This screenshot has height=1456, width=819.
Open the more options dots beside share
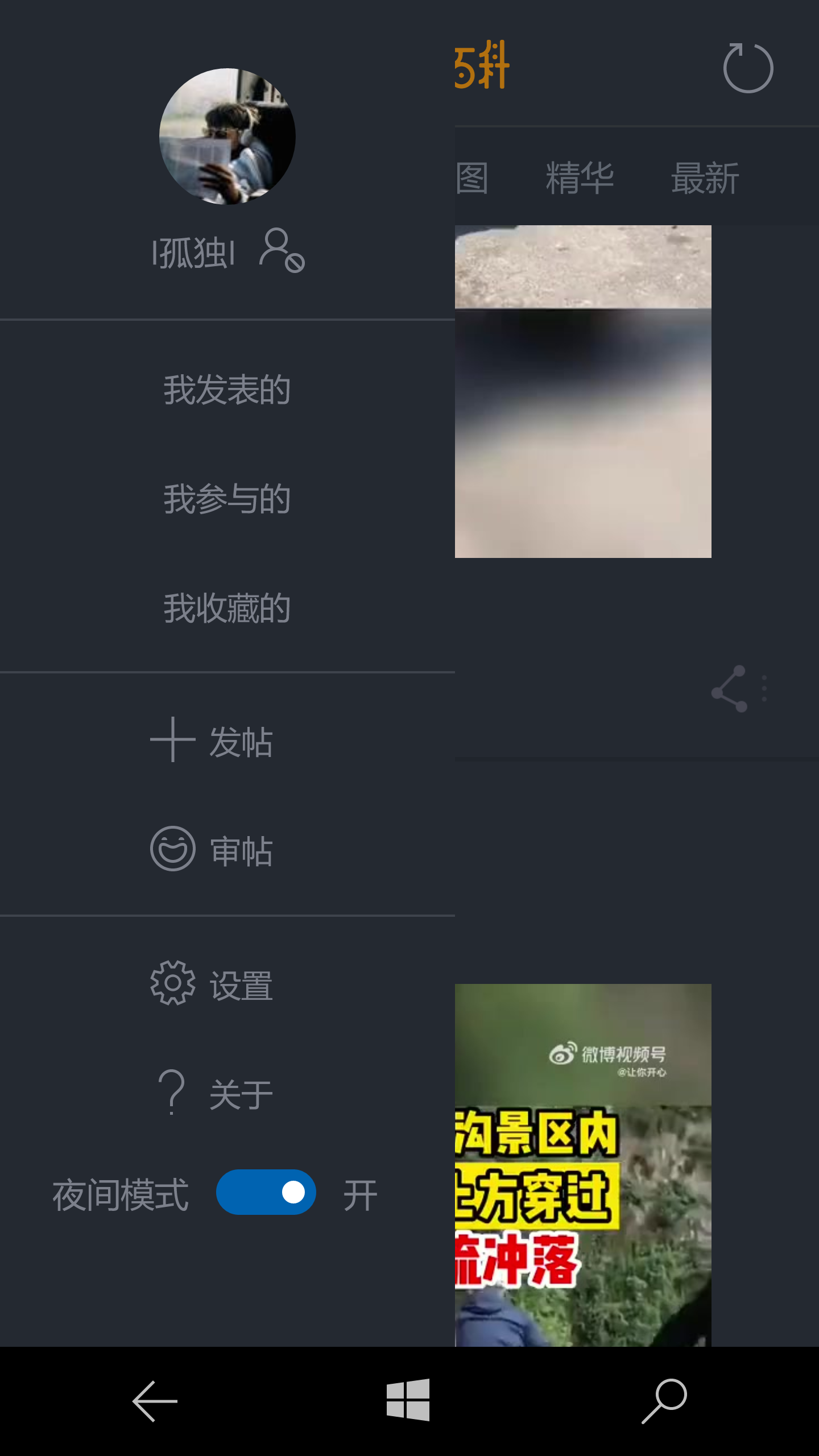coord(764,689)
